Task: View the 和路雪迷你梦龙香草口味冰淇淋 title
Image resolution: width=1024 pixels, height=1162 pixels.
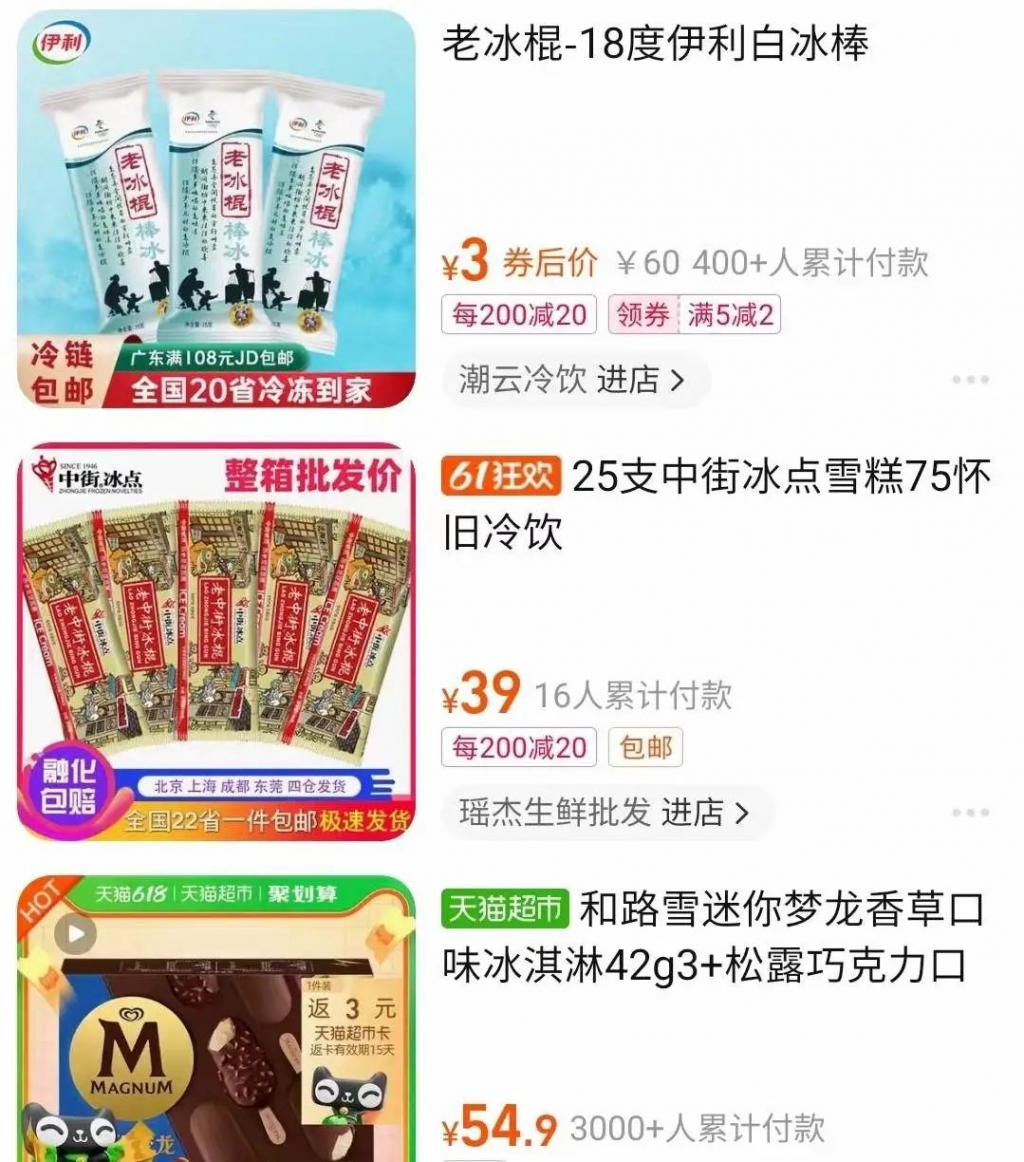Action: click(x=714, y=938)
